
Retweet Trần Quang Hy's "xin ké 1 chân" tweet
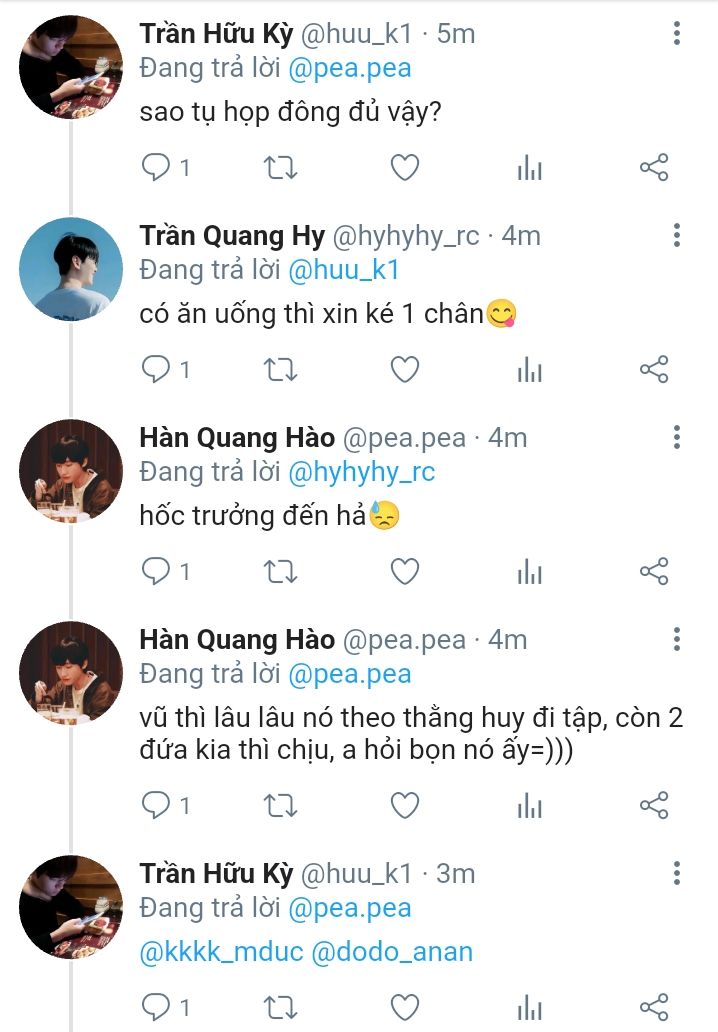point(280,370)
